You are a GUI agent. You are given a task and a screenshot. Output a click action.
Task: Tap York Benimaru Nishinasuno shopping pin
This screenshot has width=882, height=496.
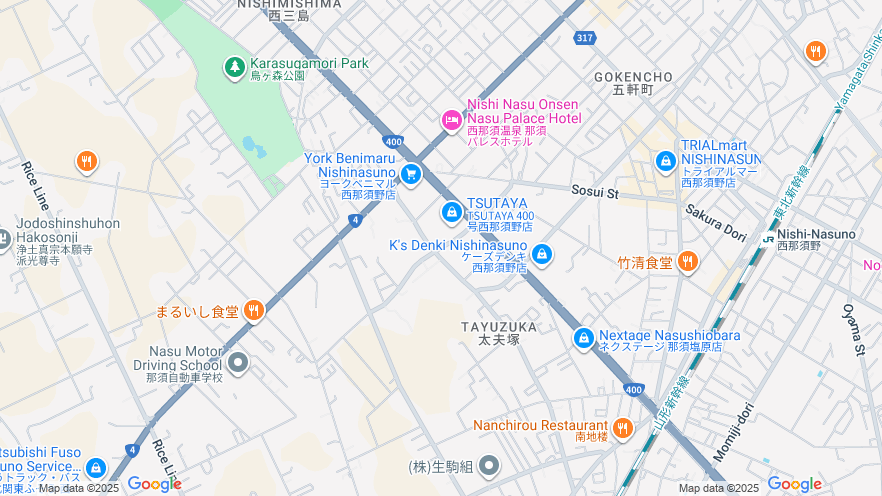point(410,175)
